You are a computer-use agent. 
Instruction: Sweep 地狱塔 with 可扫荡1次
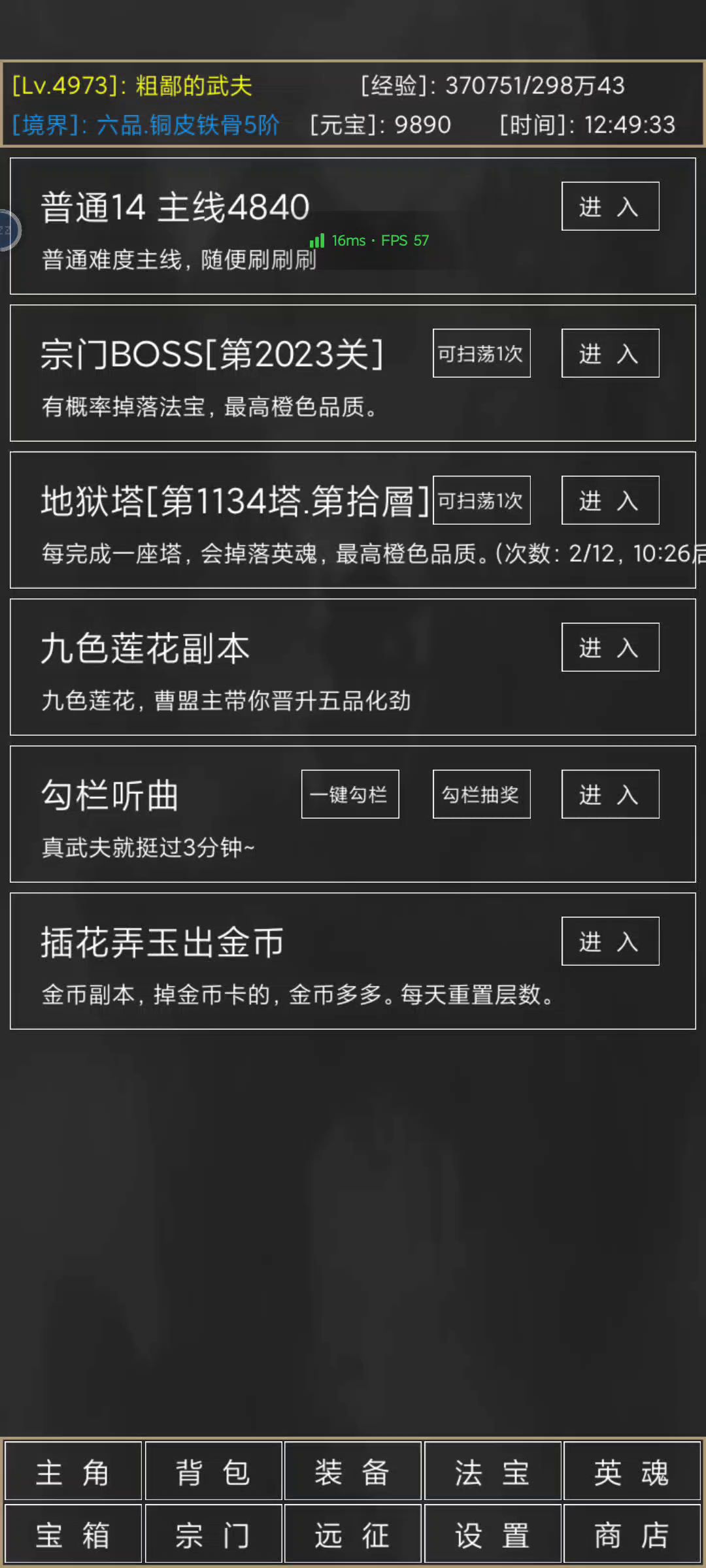pyautogui.click(x=481, y=500)
